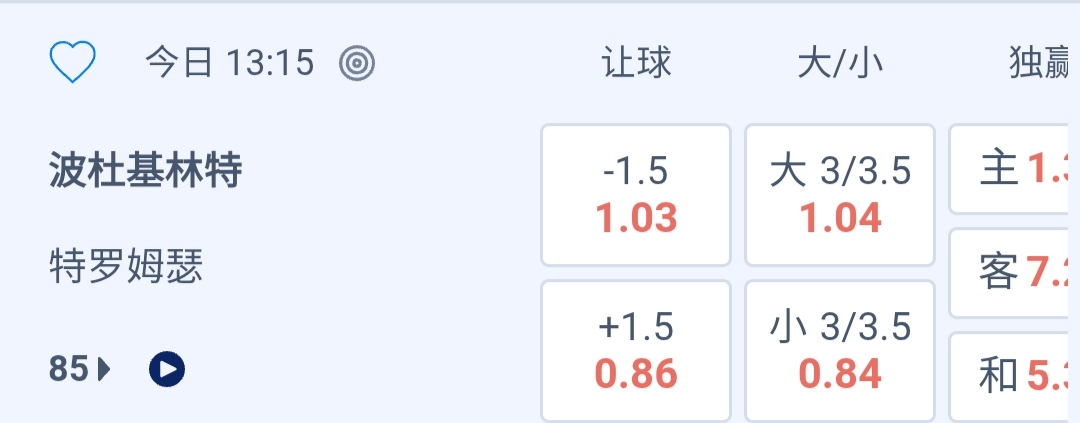The image size is (1080, 423).
Task: Open the live video play icon
Action: [x=167, y=370]
